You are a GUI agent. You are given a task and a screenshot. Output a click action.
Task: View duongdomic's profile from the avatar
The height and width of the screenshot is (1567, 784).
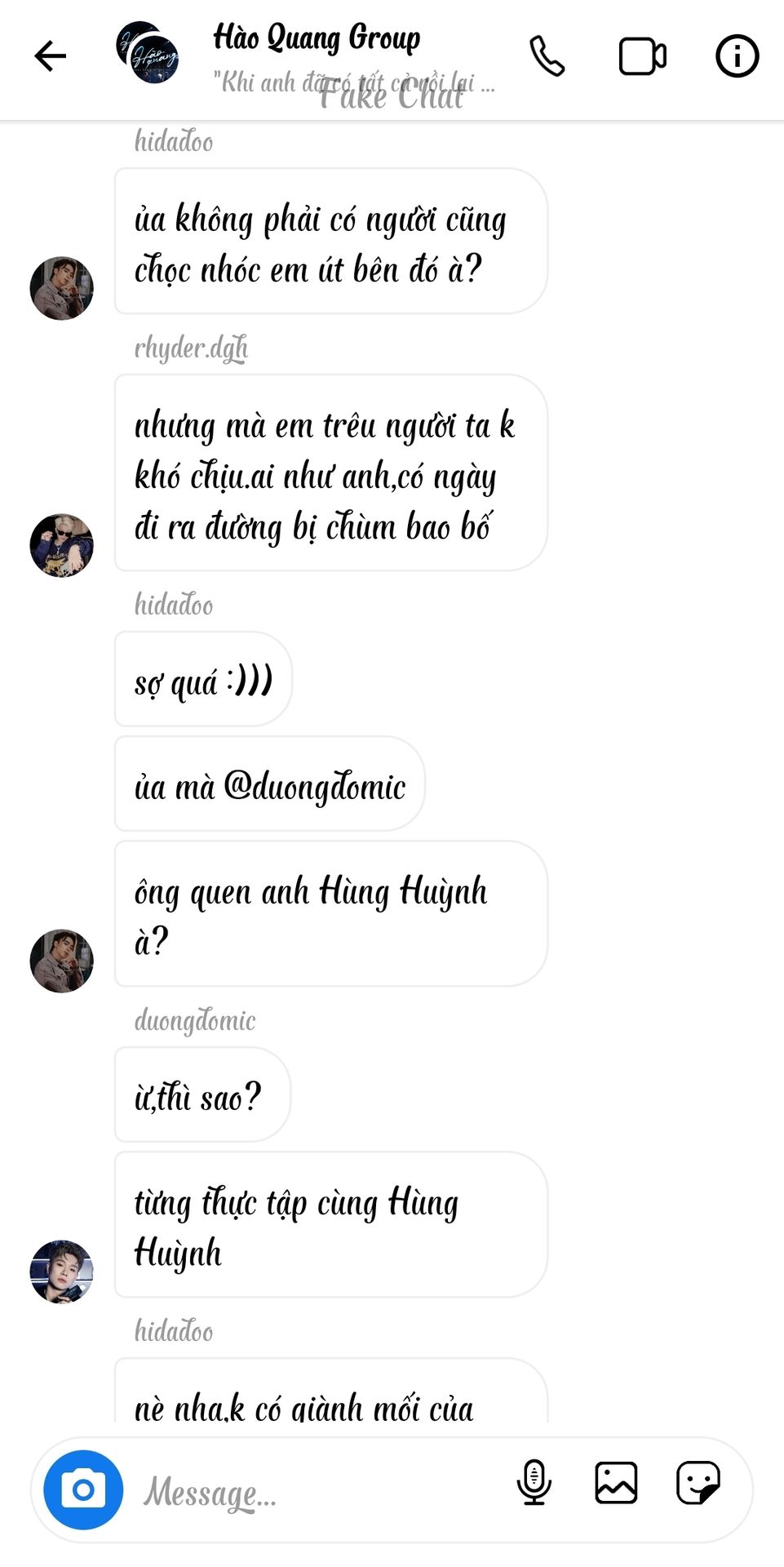click(62, 1272)
